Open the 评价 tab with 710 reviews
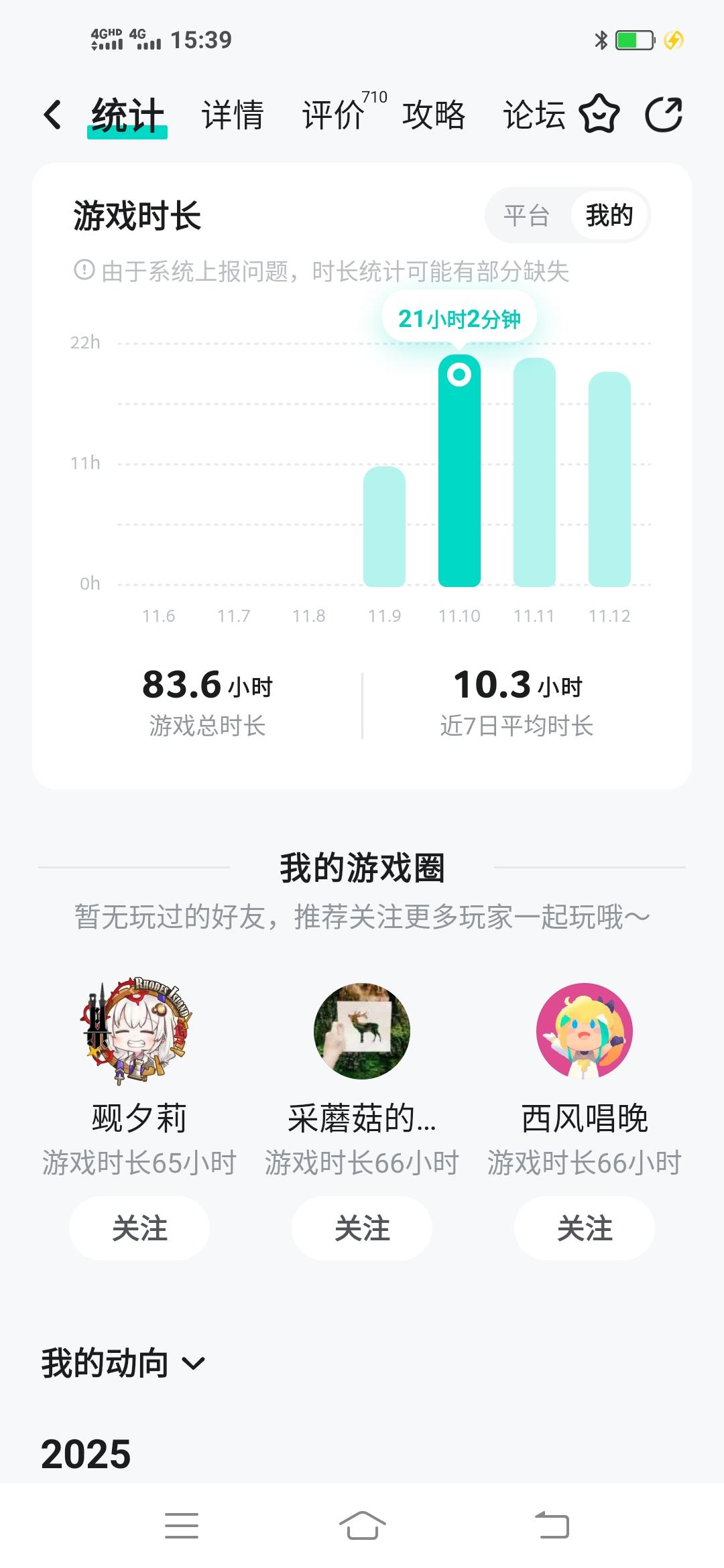 pos(333,115)
